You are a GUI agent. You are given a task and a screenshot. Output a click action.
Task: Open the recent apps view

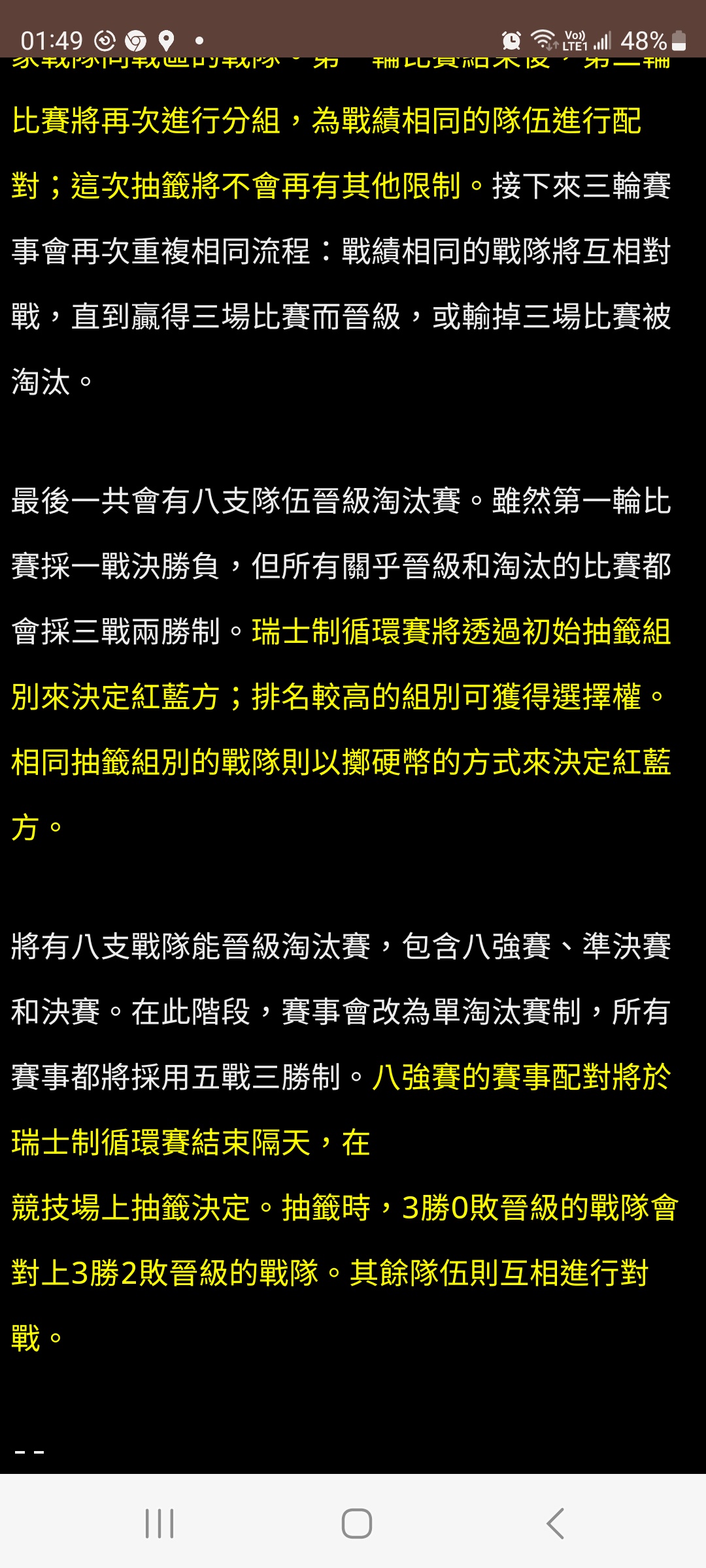160,1524
